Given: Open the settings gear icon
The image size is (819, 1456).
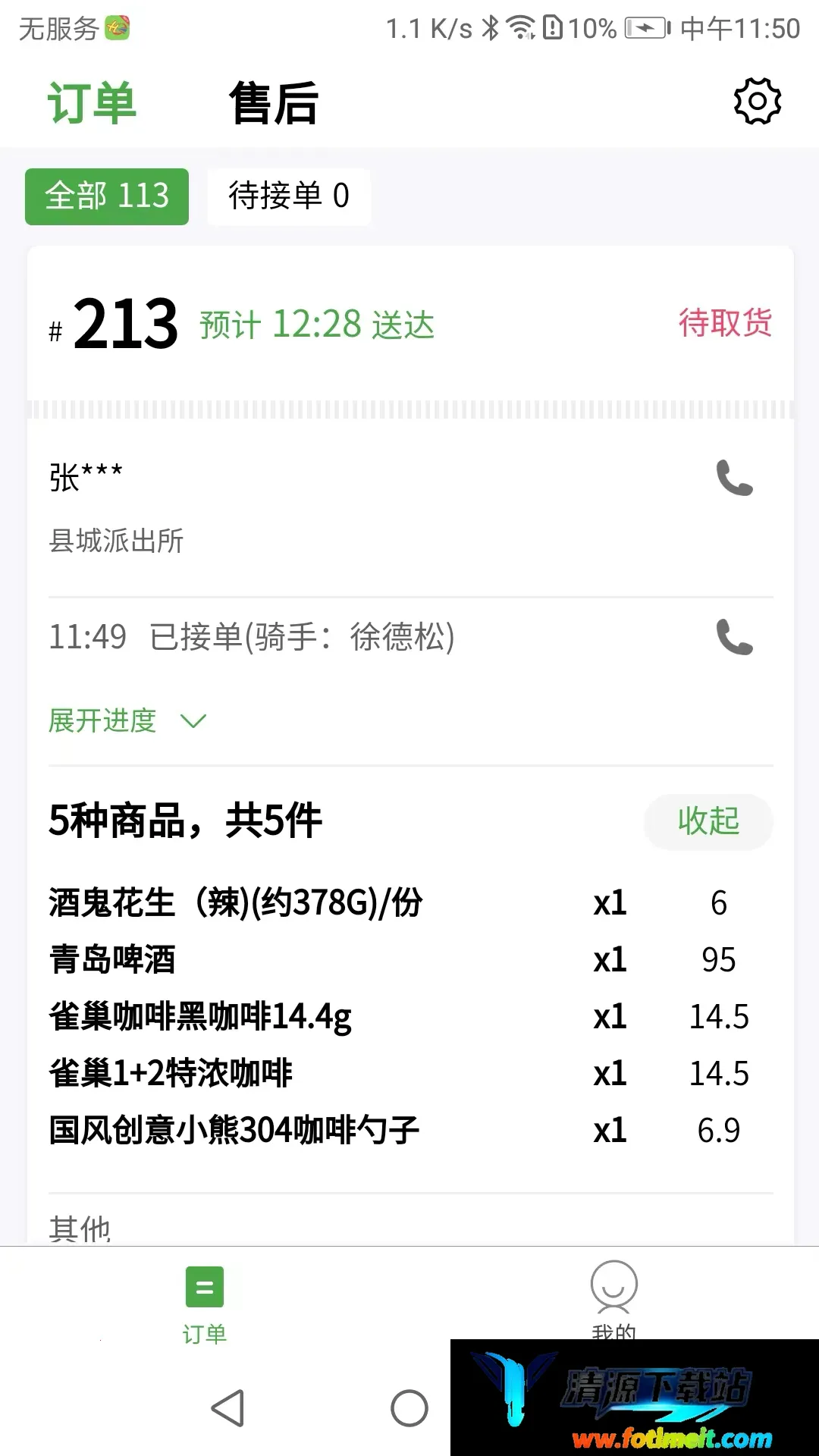Looking at the screenshot, I should point(757,101).
